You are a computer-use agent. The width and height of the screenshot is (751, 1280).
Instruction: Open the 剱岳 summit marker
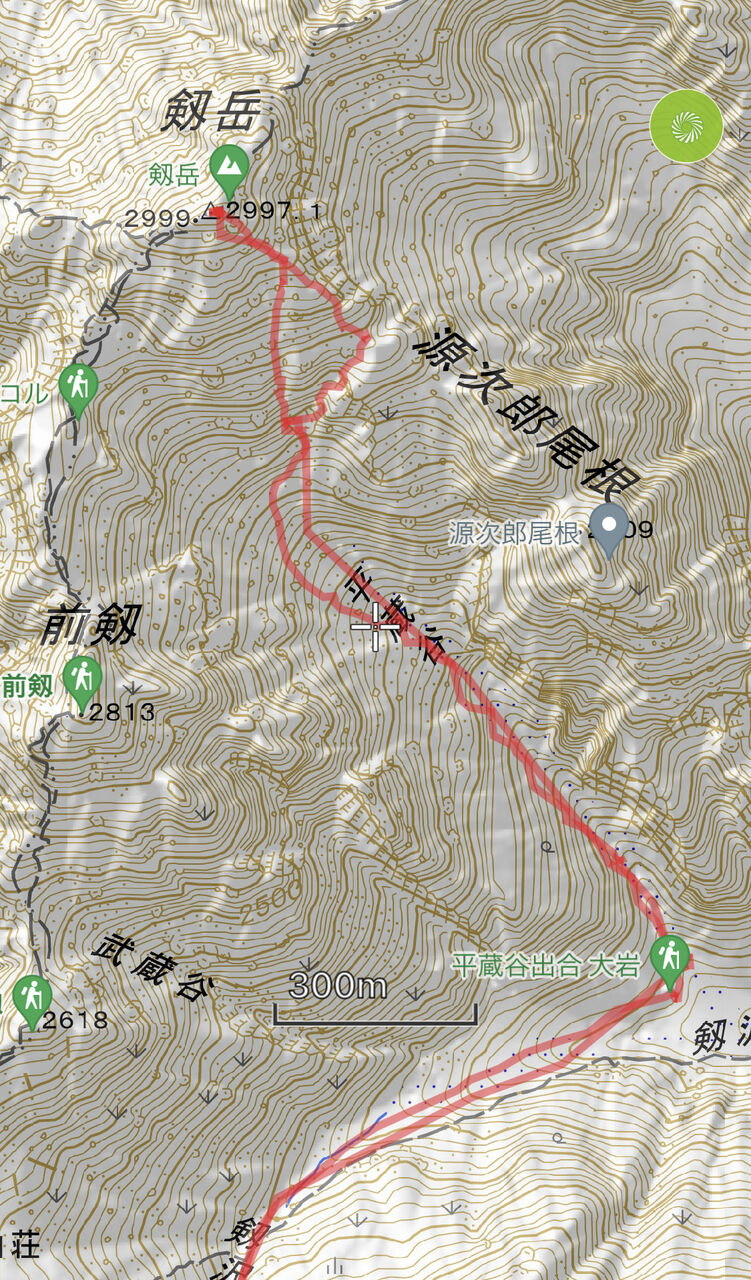pos(230,171)
